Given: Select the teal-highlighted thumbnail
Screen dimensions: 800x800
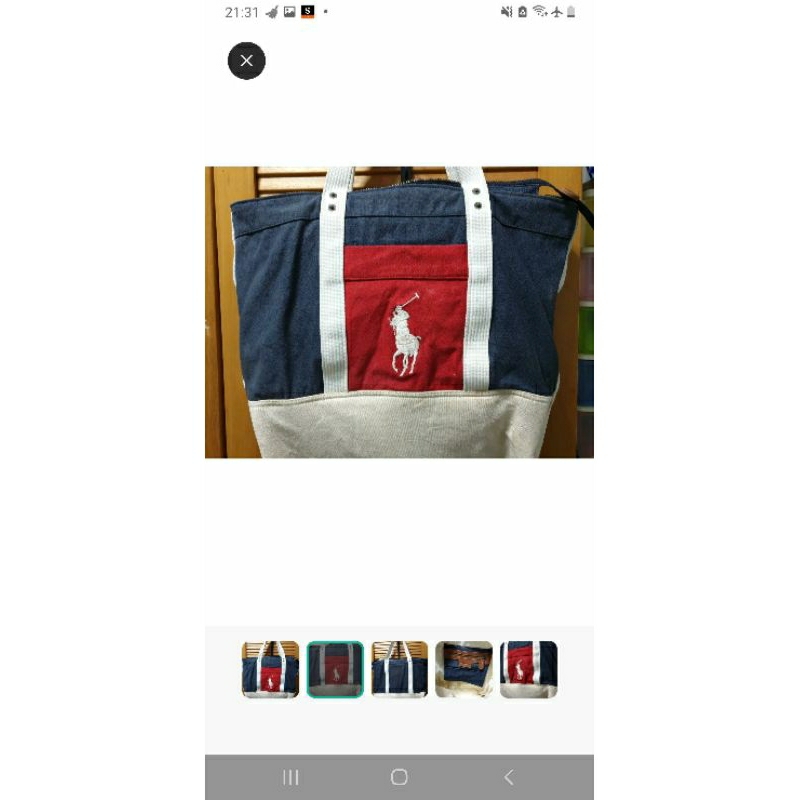Looking at the screenshot, I should [335, 669].
